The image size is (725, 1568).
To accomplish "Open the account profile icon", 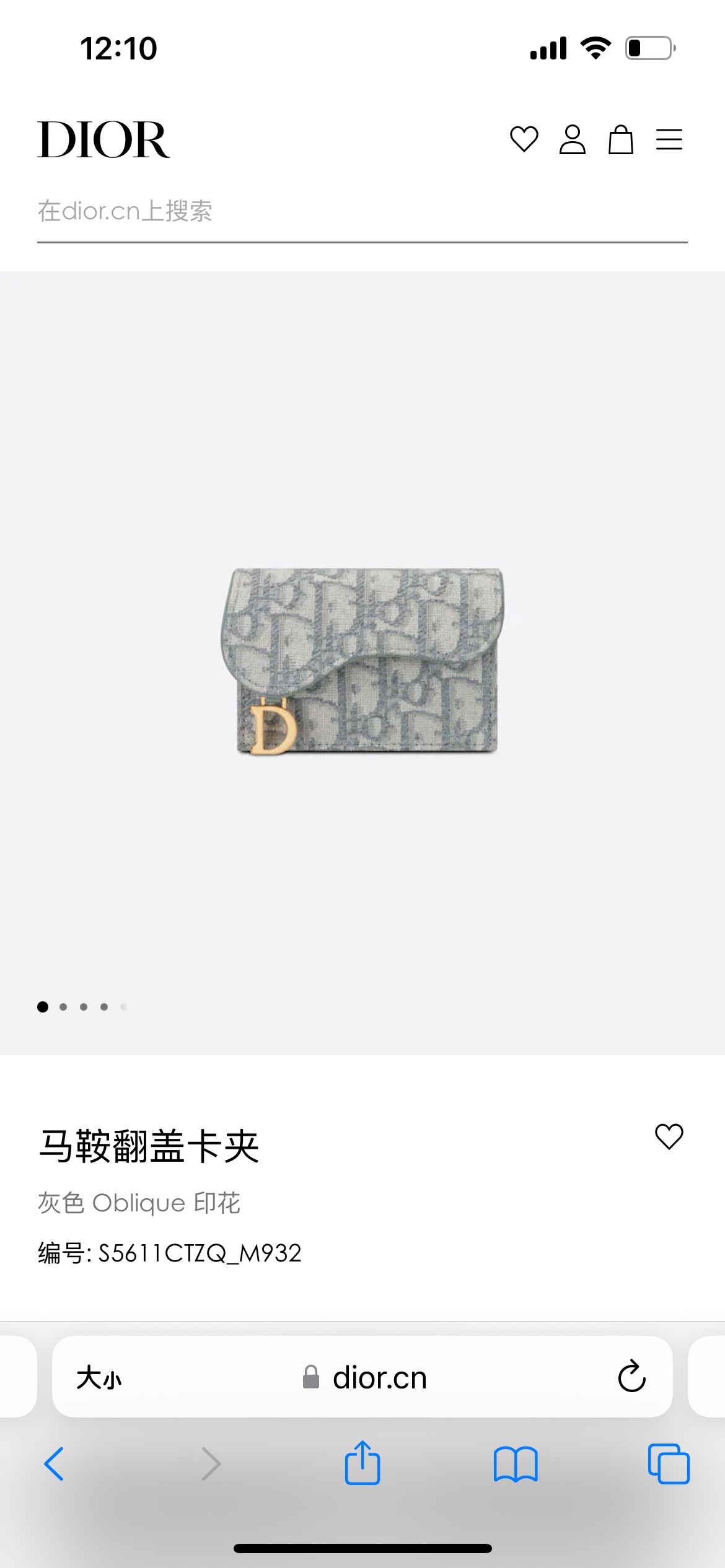I will coord(572,139).
